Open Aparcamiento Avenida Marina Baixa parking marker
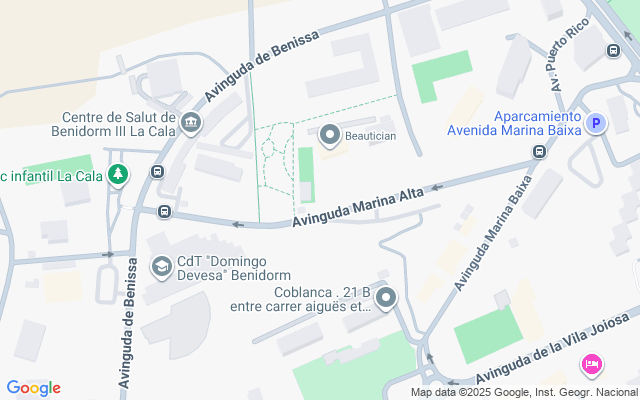This screenshot has height=400, width=640. click(596, 123)
